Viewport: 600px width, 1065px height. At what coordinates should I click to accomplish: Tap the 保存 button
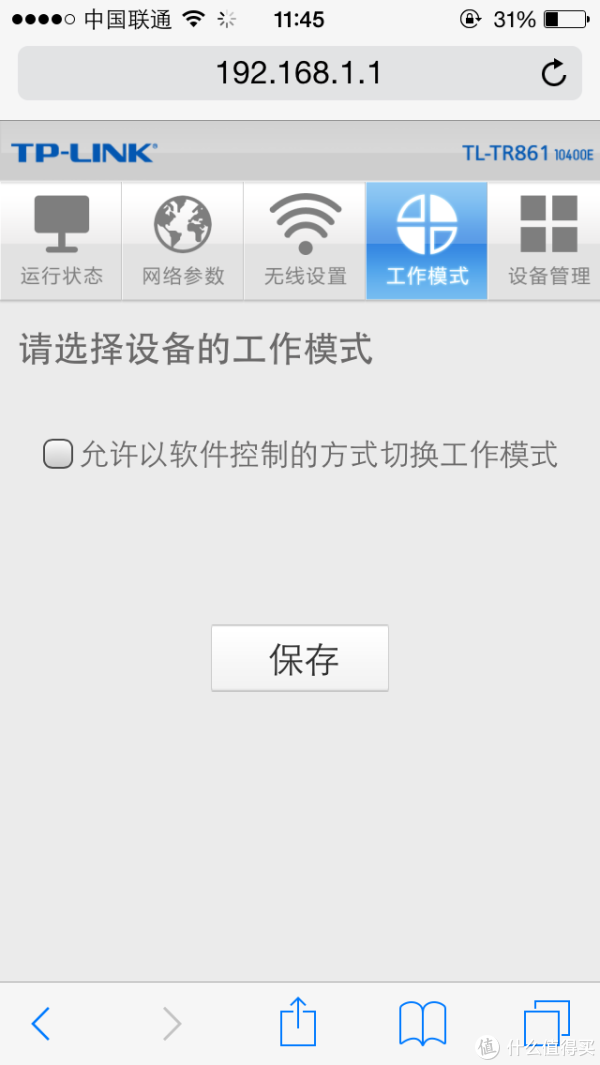point(300,659)
